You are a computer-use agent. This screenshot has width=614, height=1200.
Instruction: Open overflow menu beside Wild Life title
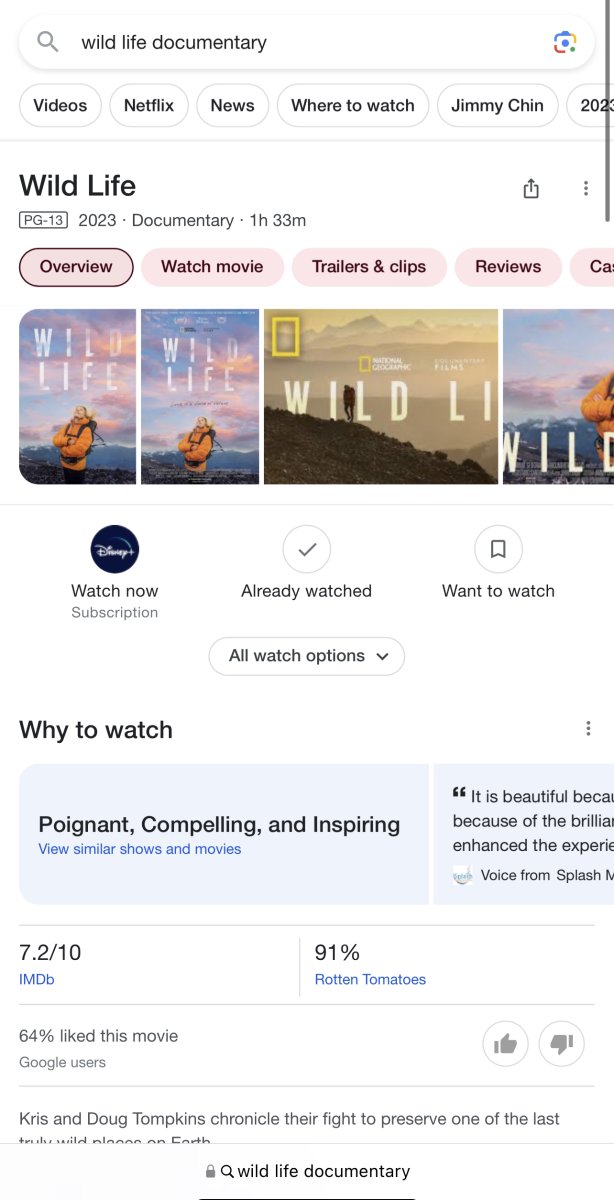(586, 189)
